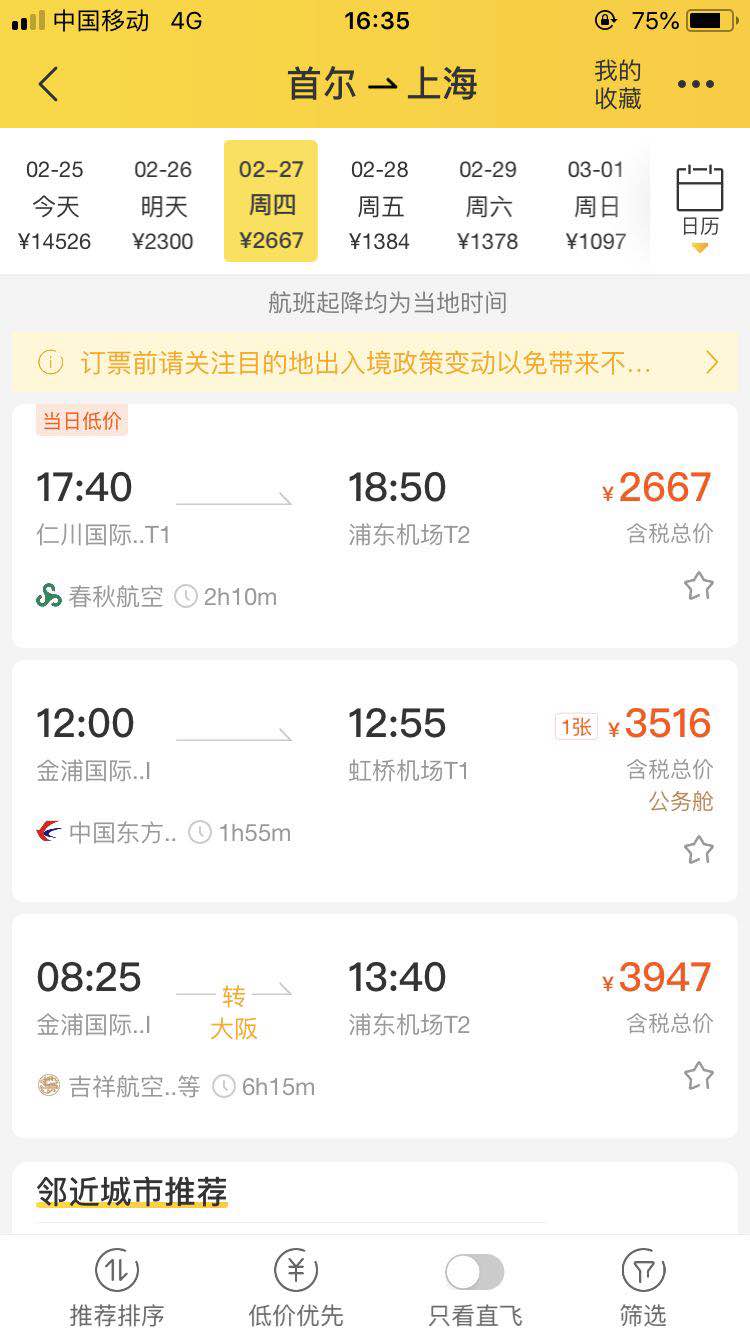Open the entry policy notice banner

click(375, 363)
